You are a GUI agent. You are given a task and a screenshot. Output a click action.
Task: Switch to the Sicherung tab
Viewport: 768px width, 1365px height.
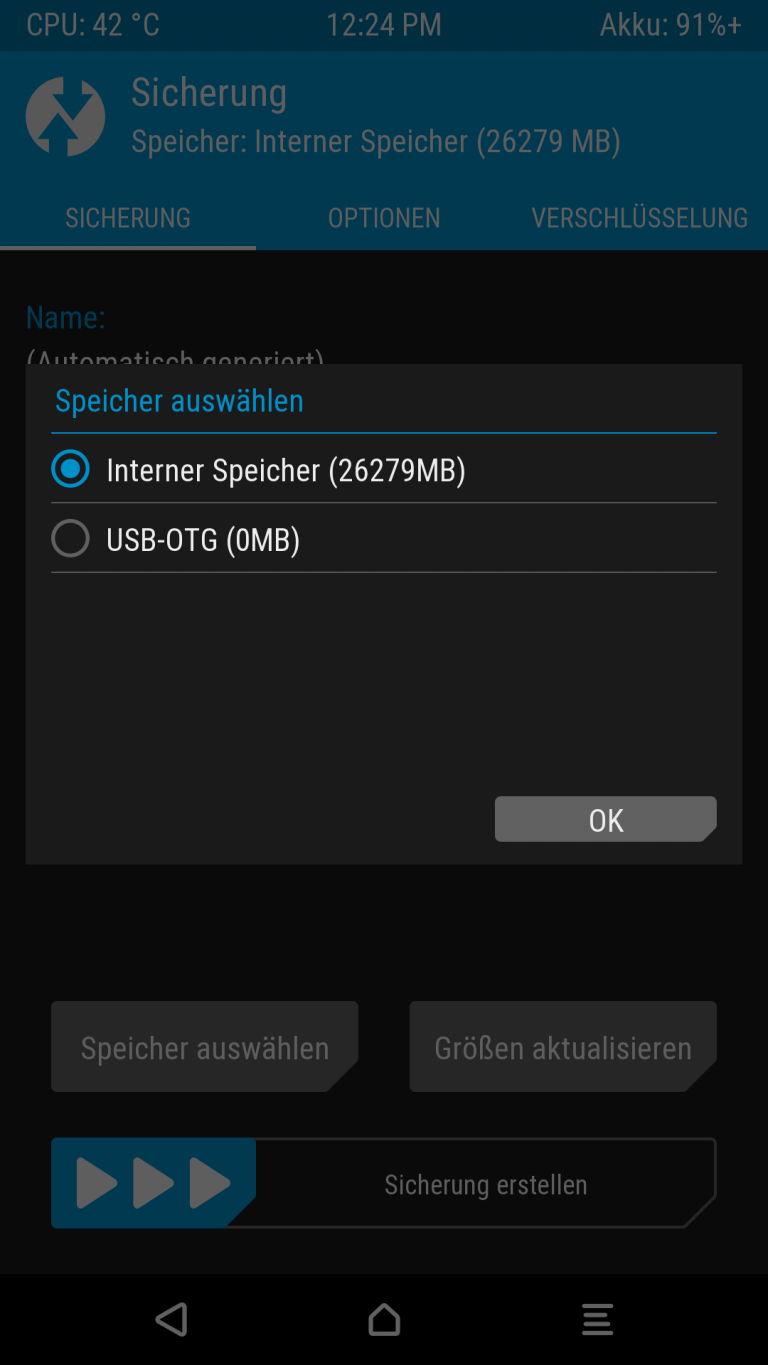click(x=128, y=218)
